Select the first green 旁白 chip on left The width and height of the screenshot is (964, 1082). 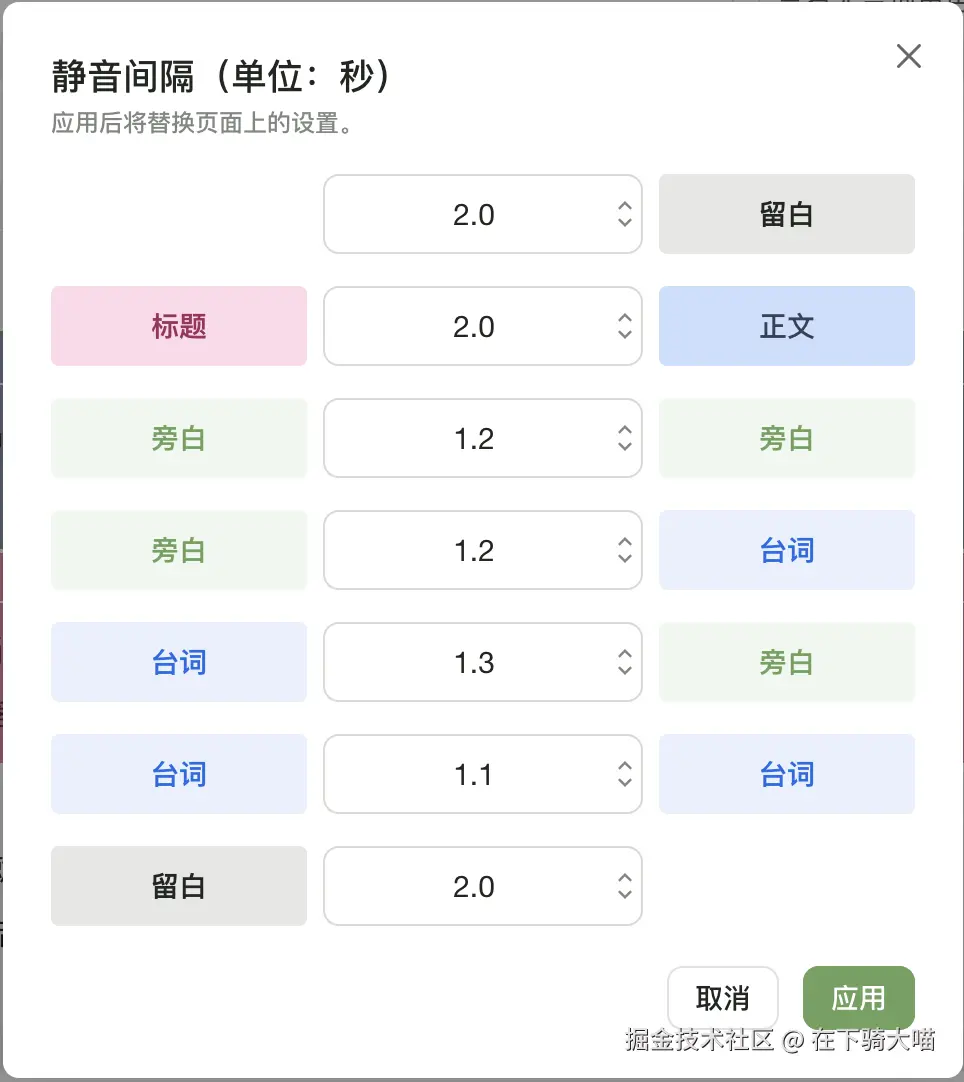pyautogui.click(x=178, y=438)
